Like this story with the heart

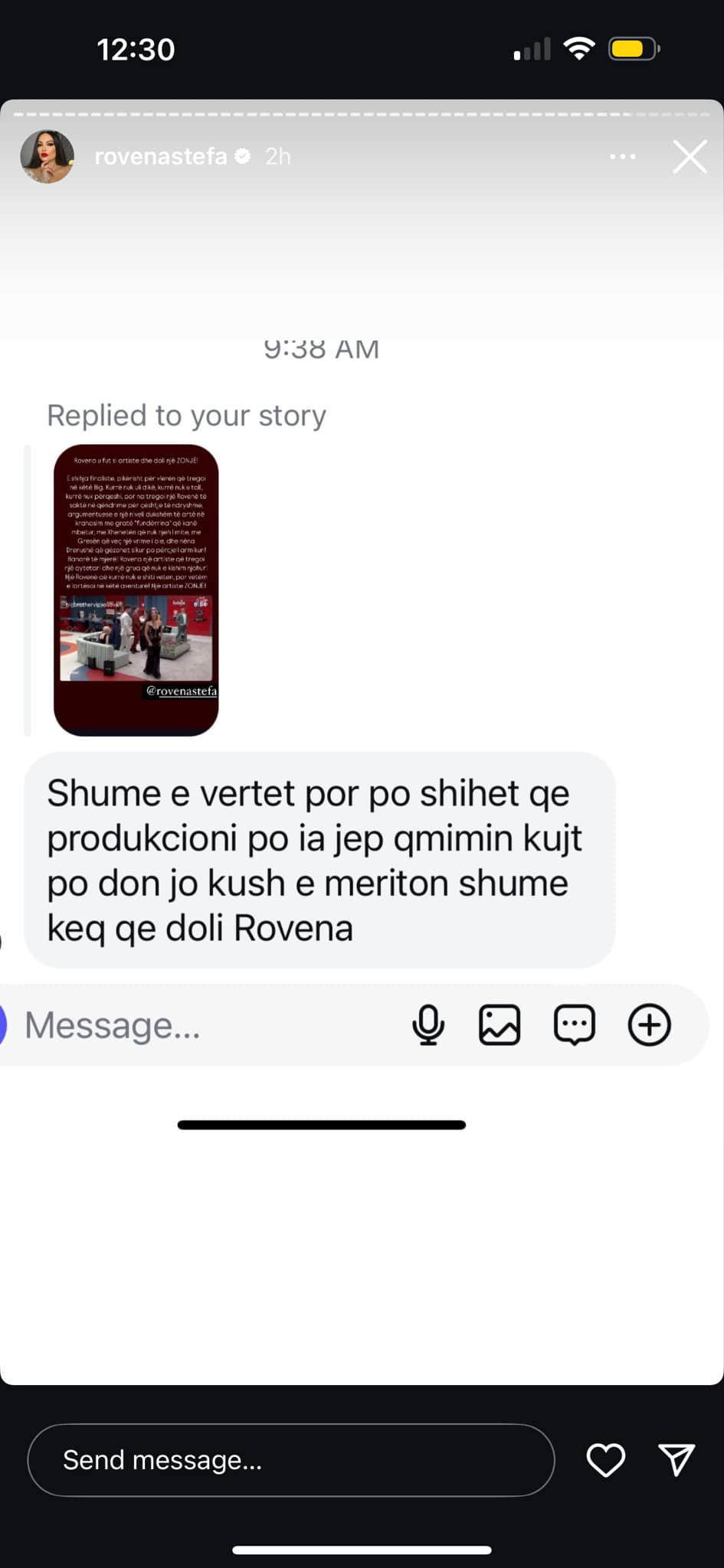tap(605, 1460)
